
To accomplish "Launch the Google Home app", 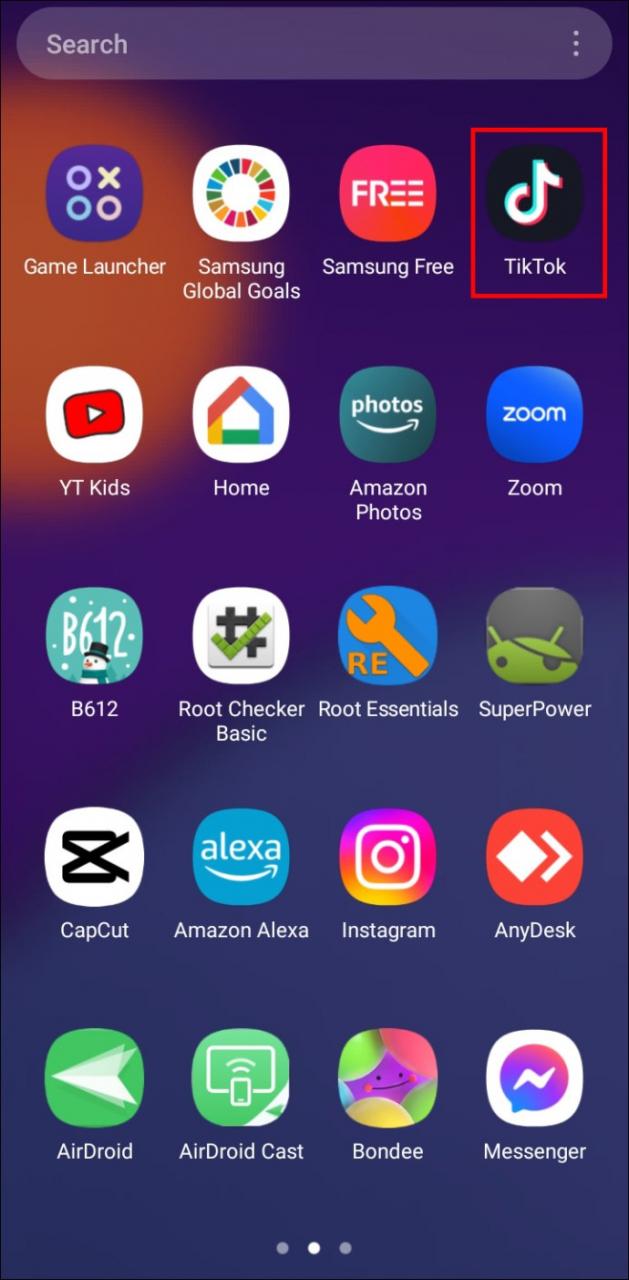I will 241,414.
